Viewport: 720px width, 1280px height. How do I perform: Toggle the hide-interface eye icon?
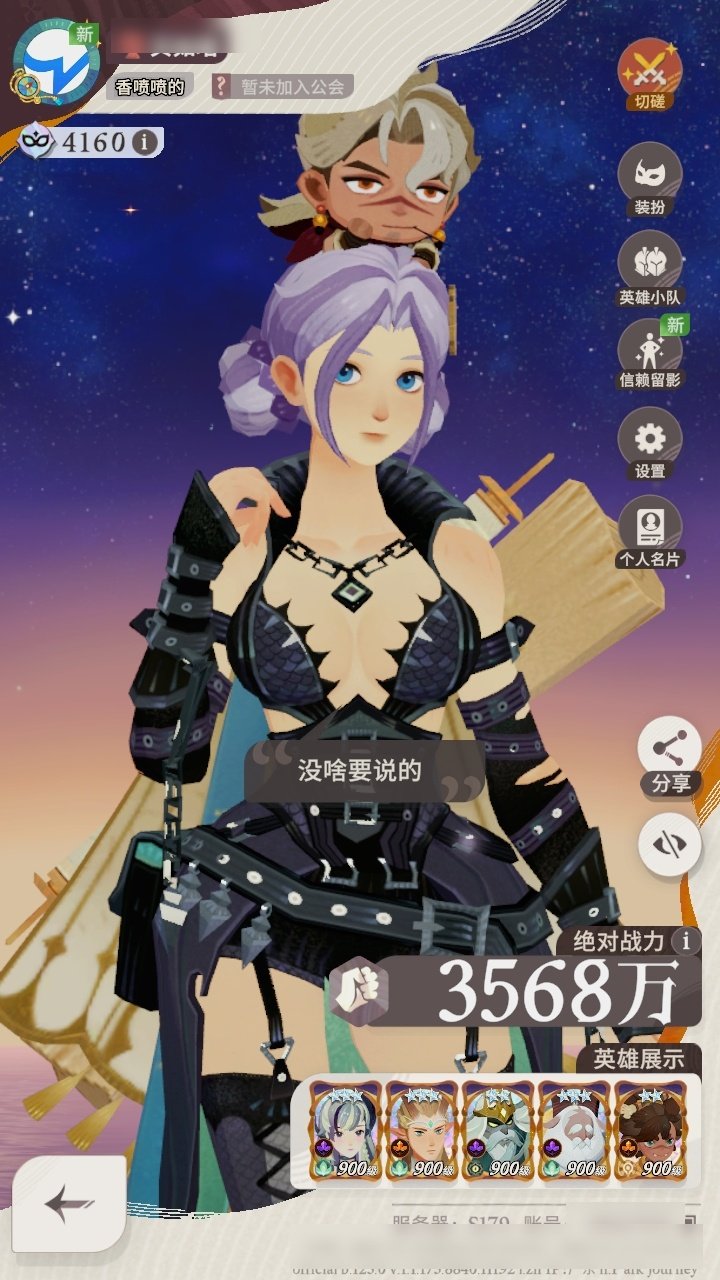(x=670, y=844)
